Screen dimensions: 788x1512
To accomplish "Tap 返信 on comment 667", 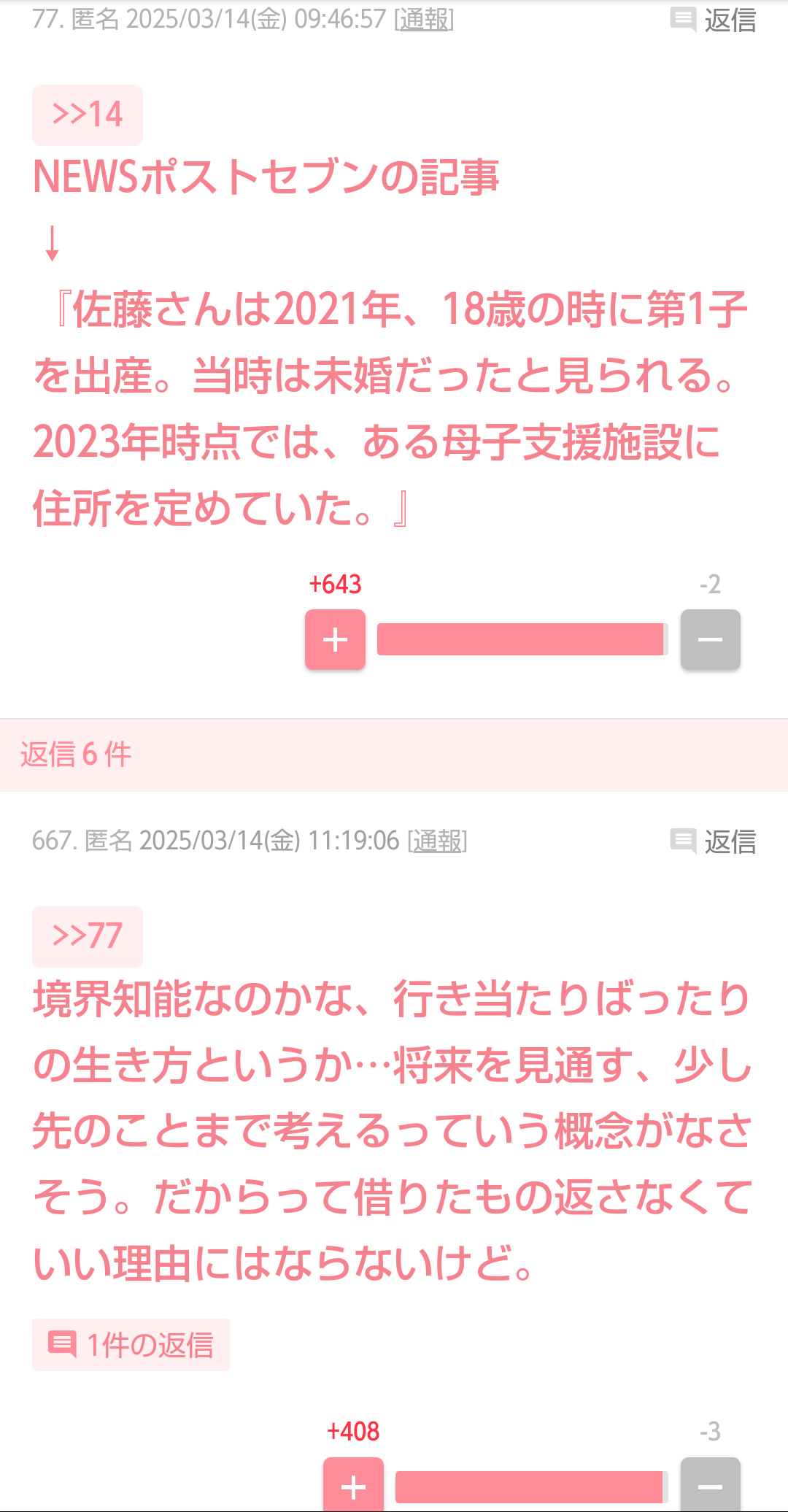I will coord(713,841).
